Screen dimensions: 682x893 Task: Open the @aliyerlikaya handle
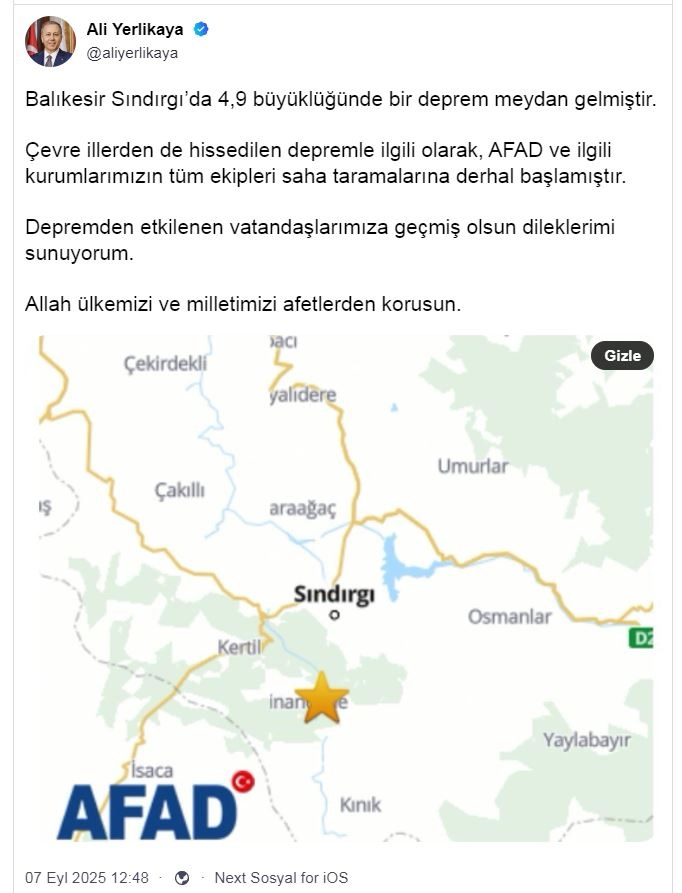click(132, 53)
